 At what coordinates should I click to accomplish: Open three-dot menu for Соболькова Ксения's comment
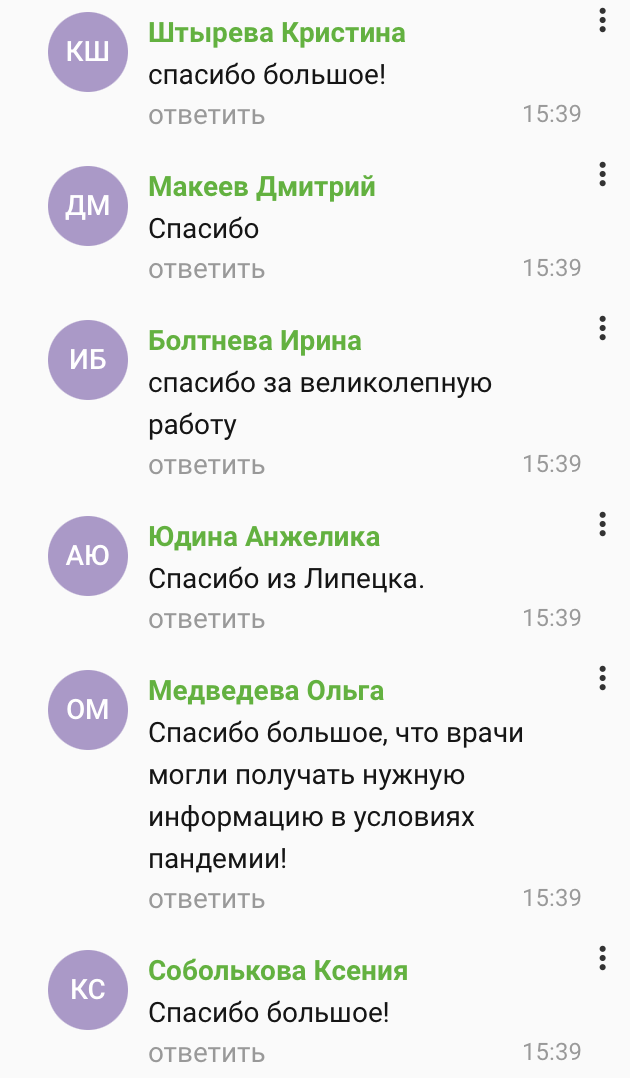click(x=602, y=958)
